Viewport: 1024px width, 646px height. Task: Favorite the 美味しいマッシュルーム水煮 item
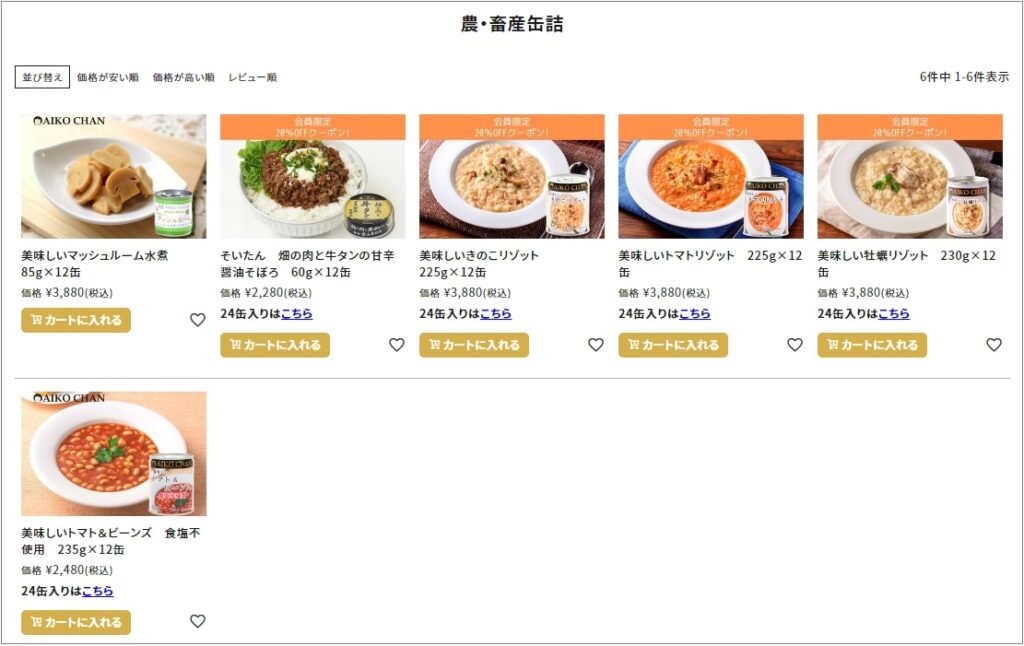197,320
